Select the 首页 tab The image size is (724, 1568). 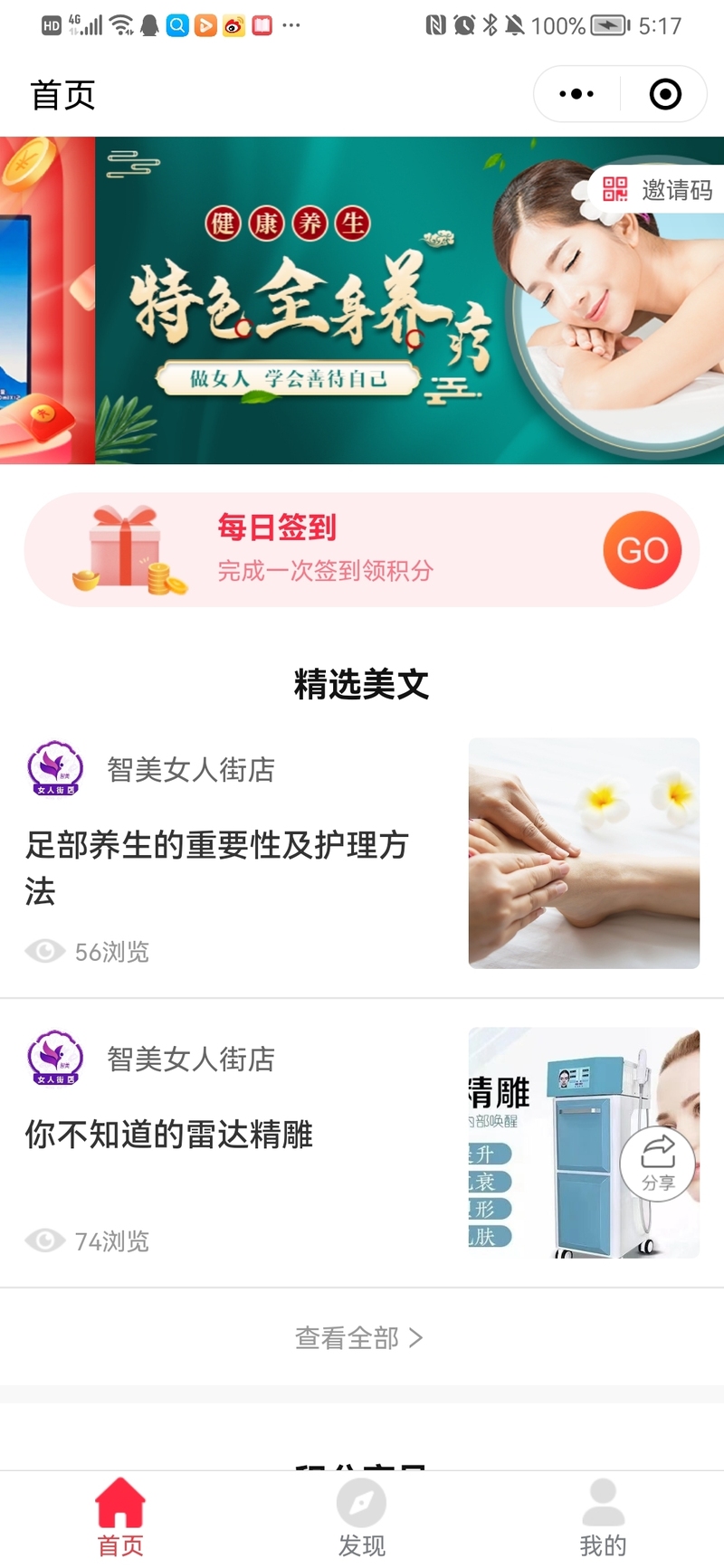[x=120, y=1520]
